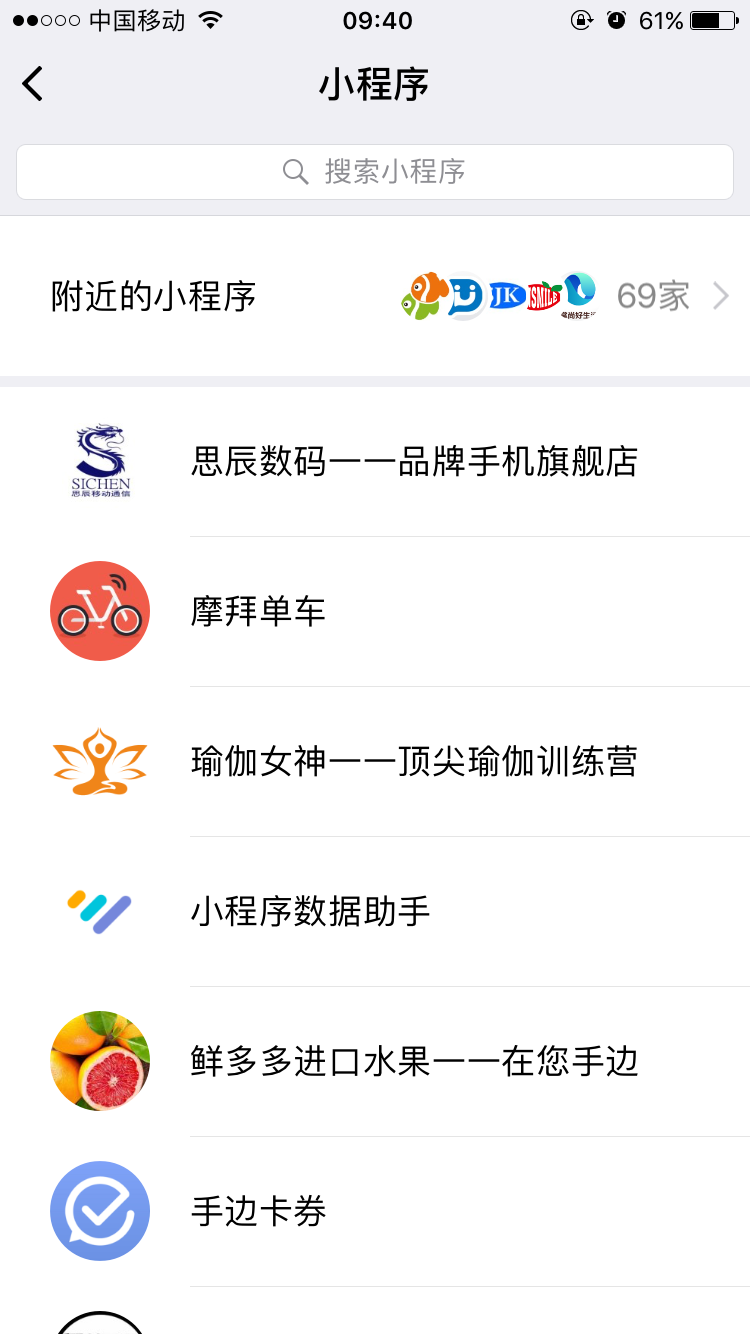Go back using the top-left arrow
The width and height of the screenshot is (750, 1334).
click(x=33, y=84)
